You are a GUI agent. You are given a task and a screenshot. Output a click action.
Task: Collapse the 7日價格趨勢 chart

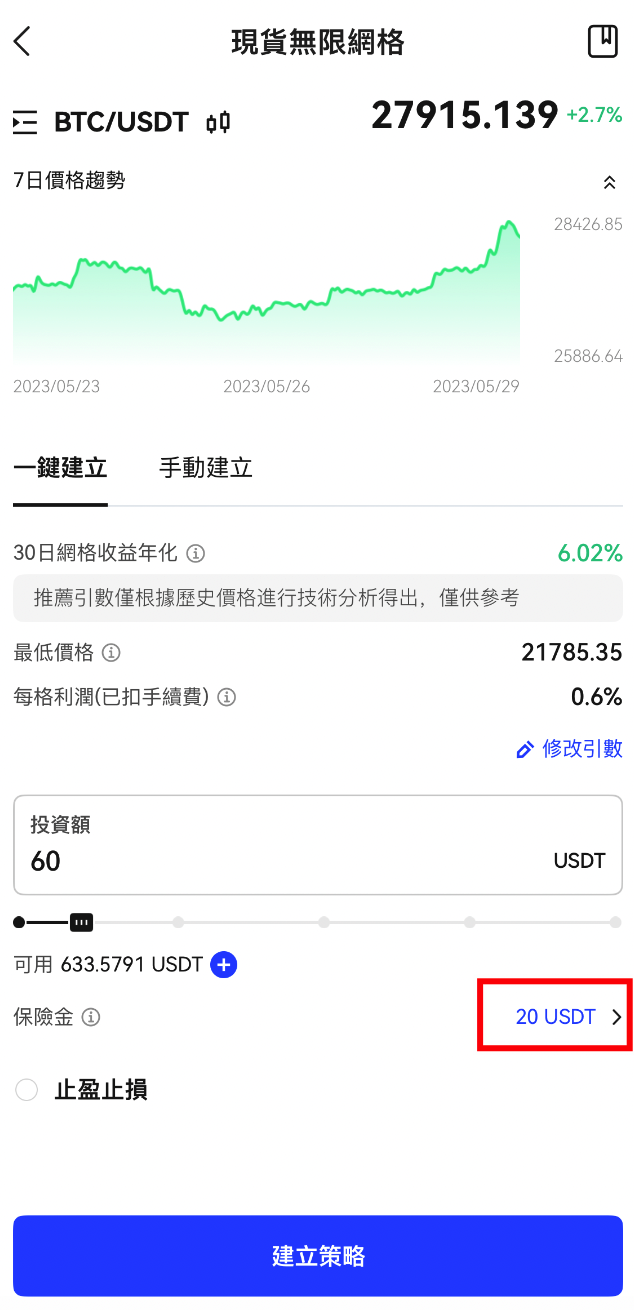pos(609,182)
